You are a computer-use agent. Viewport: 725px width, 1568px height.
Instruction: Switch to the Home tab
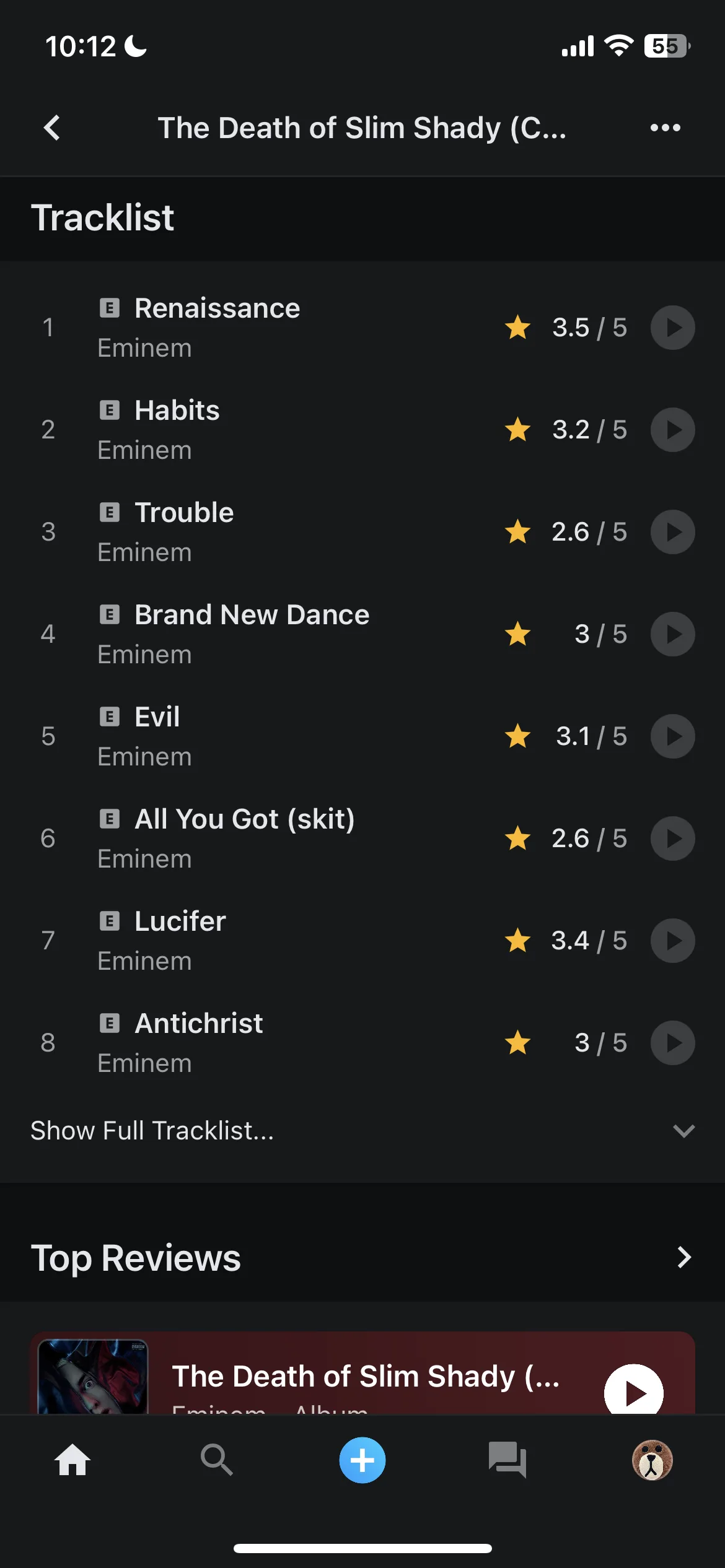pyautogui.click(x=72, y=1460)
